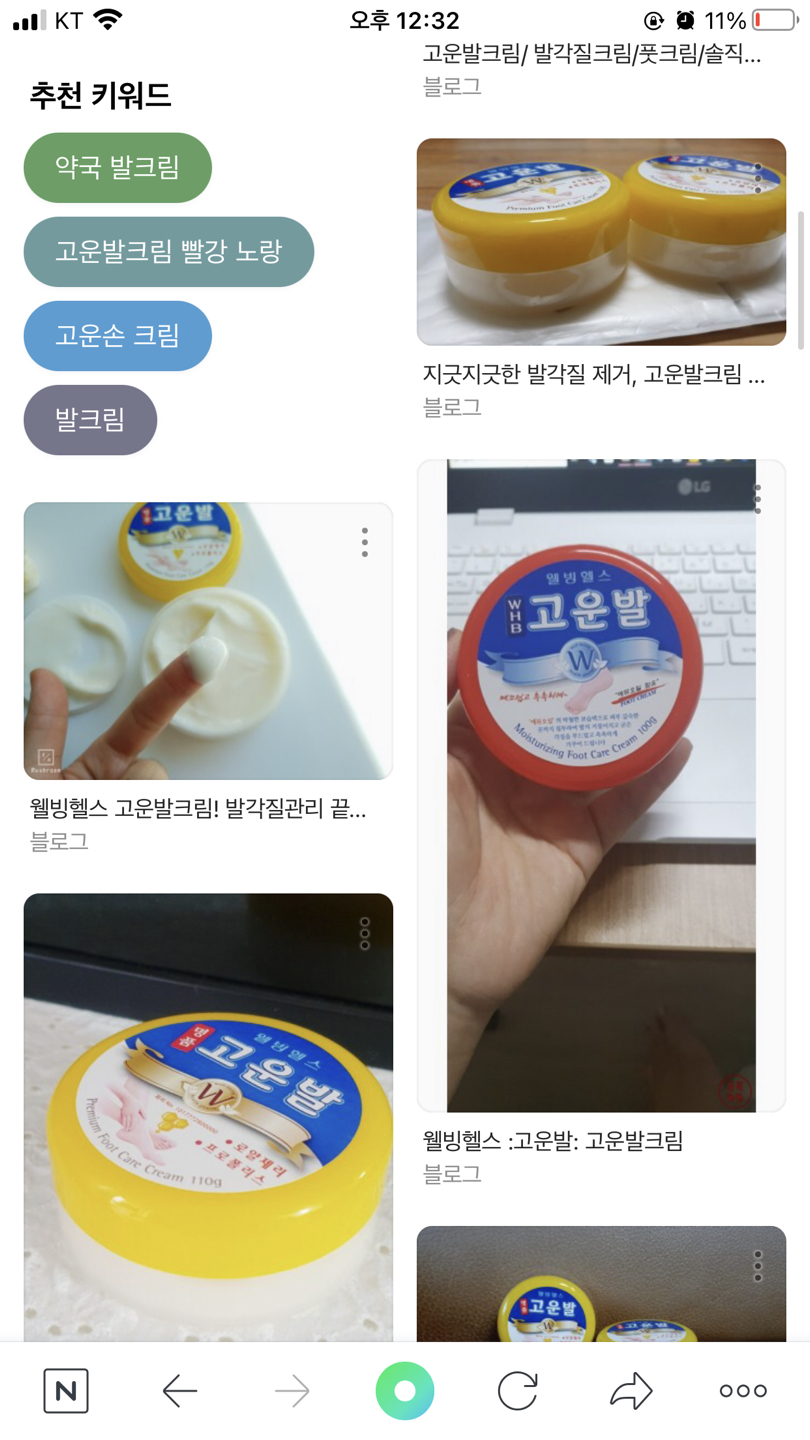Image resolution: width=810 pixels, height=1440 pixels.
Task: Open options for the finger cream photo post
Action: [x=365, y=542]
